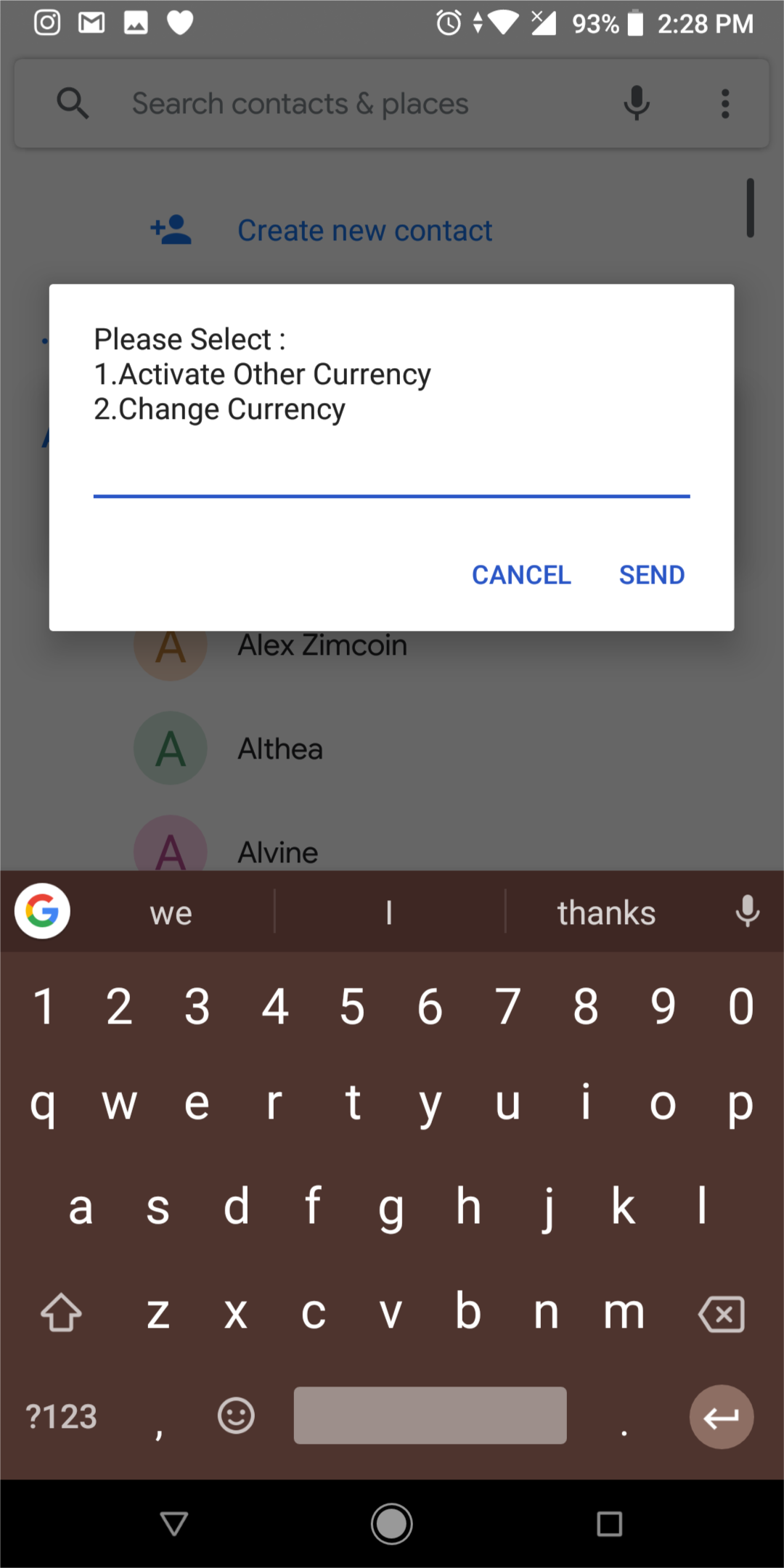Screen dimensions: 784x1568
Task: Tap Cancel in the currency dialog
Action: pyautogui.click(x=521, y=575)
